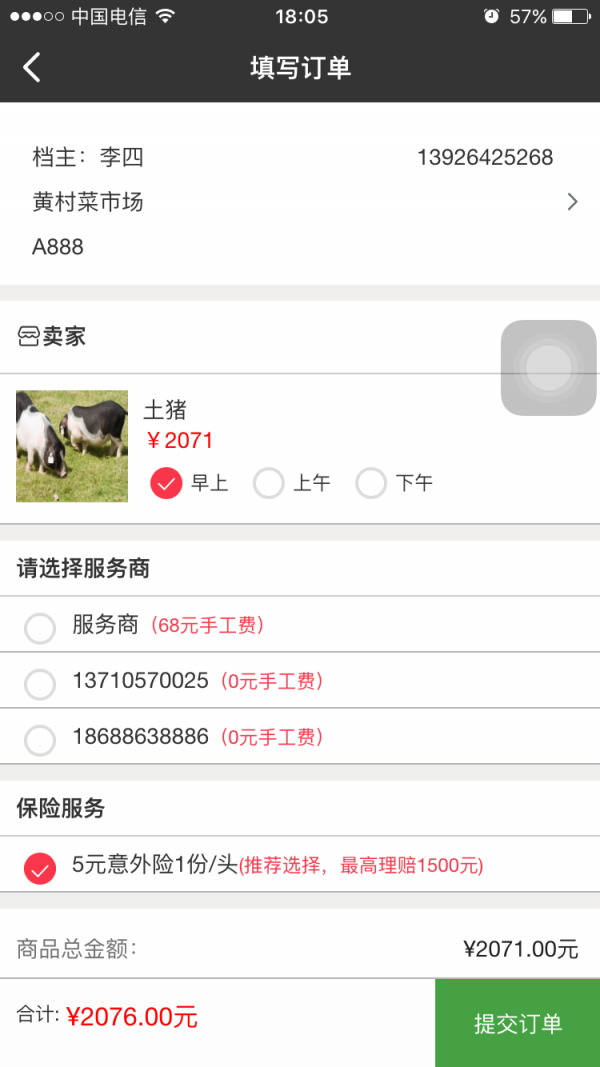Tap the floating AssistiveTouch button
Screen dimensions: 600x1067
click(x=548, y=367)
